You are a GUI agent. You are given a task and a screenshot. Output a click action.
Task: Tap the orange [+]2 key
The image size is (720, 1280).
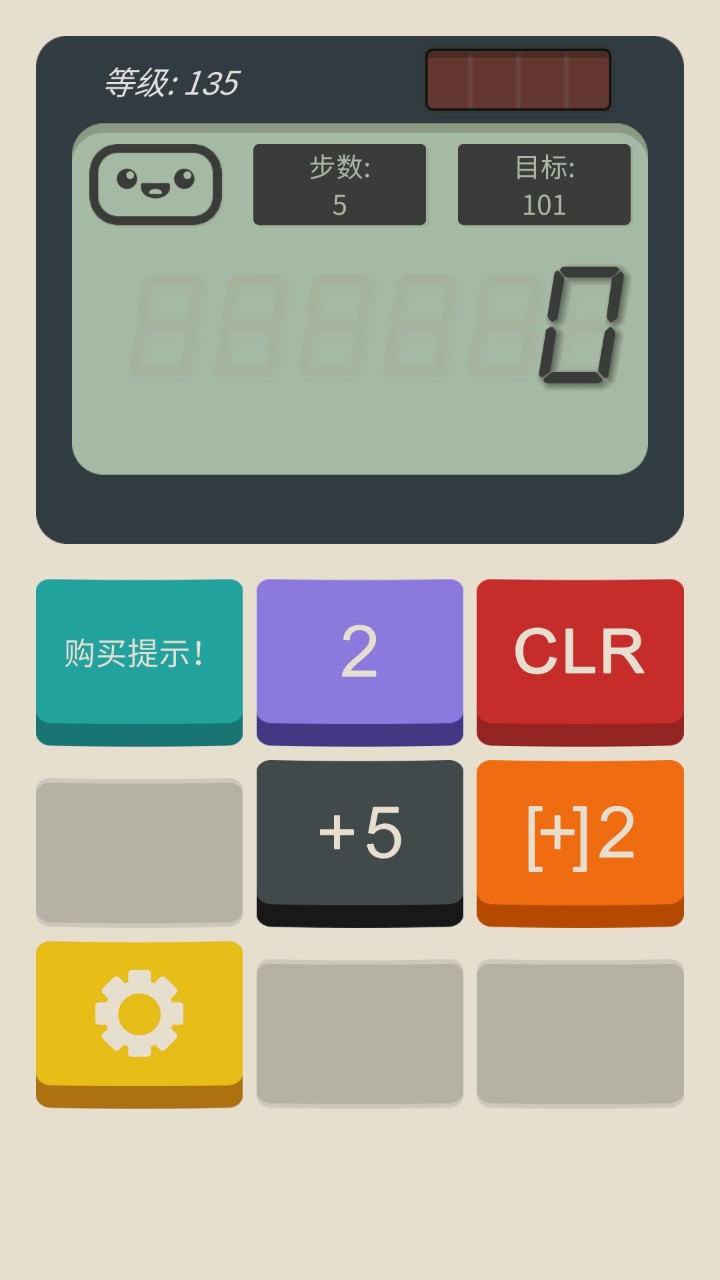coord(580,834)
